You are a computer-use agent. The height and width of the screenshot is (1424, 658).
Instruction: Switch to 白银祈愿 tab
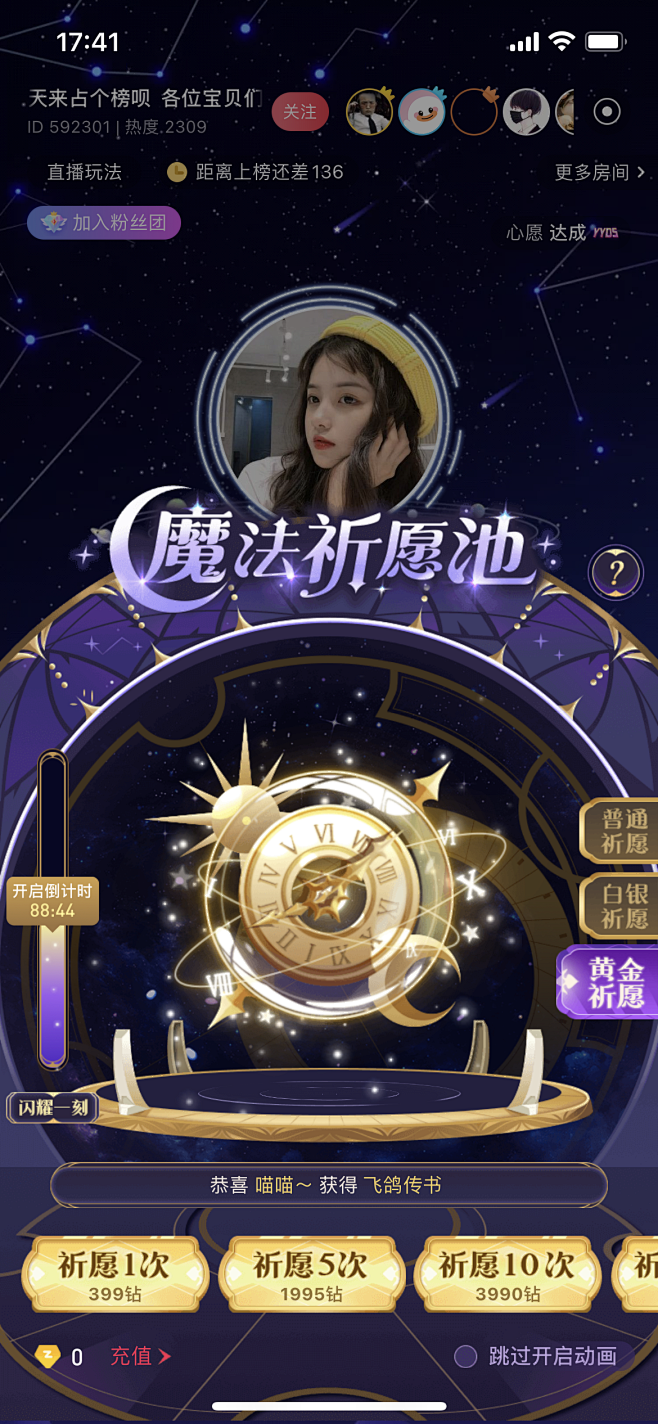(621, 906)
